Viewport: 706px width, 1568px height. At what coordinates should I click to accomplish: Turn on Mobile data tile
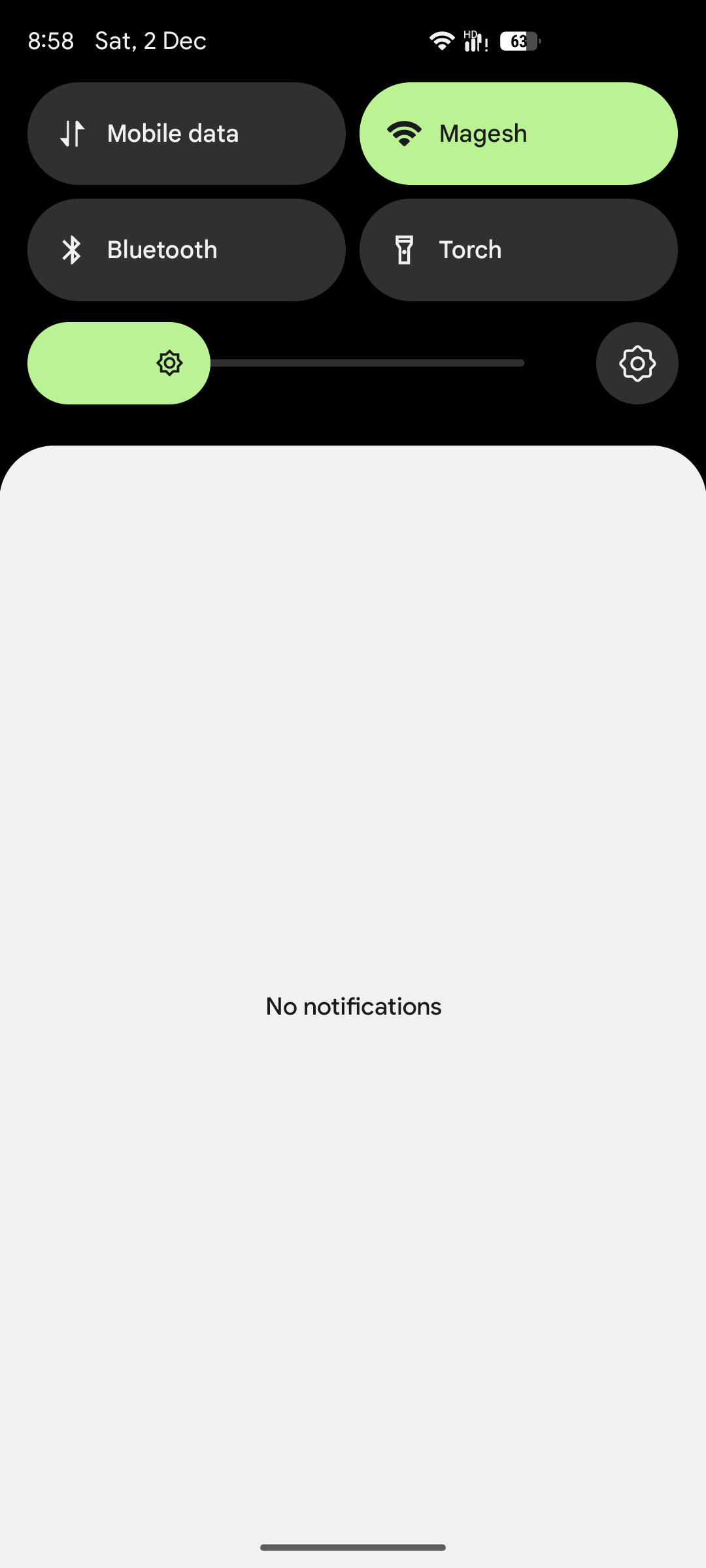(186, 133)
